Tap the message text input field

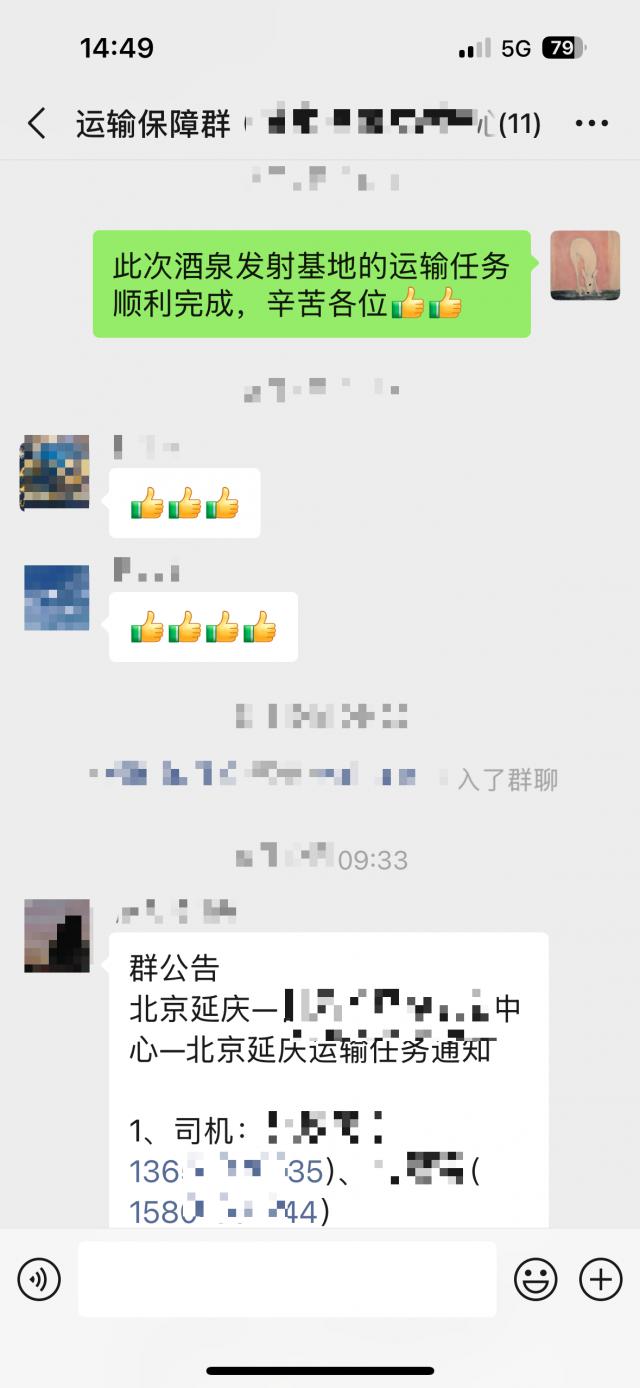pos(287,1279)
